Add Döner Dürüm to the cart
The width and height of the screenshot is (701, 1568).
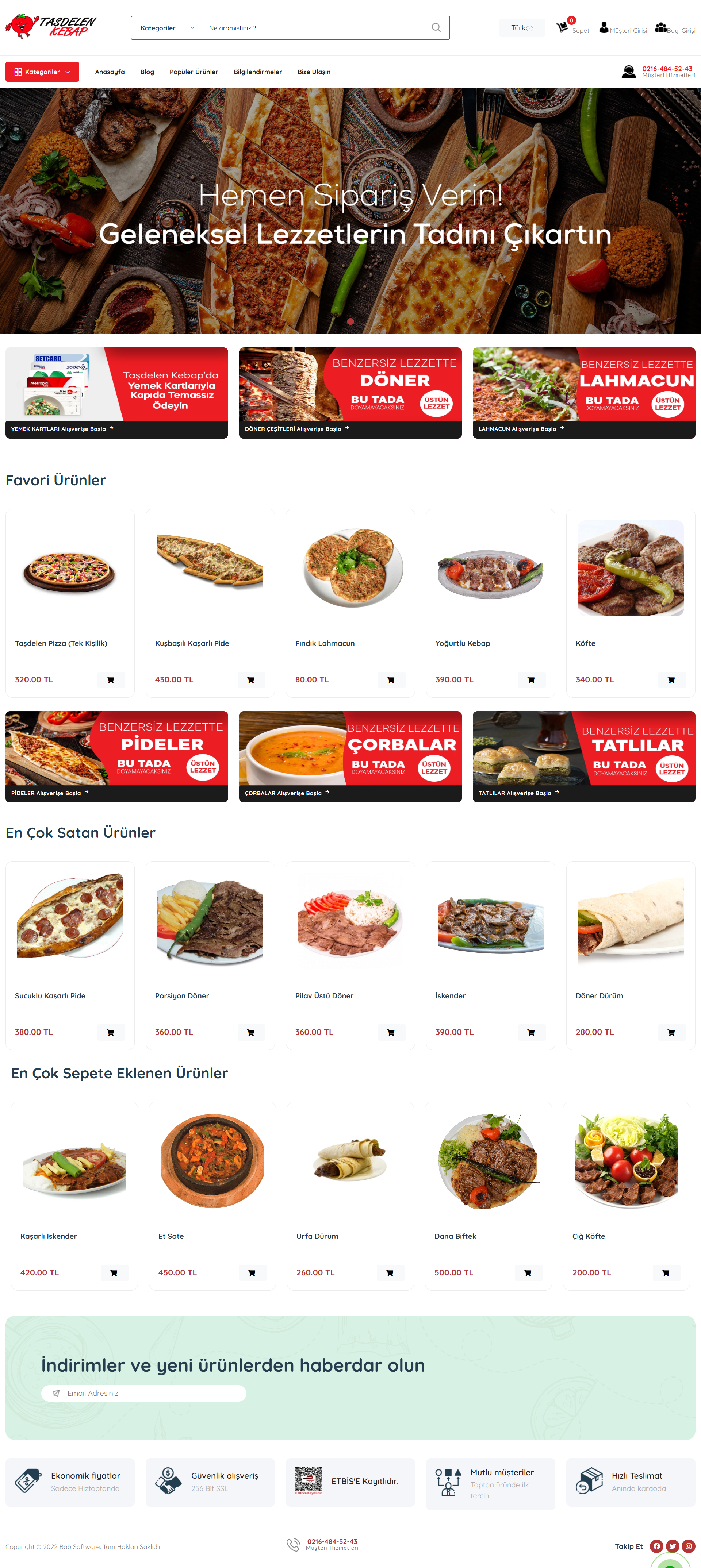pos(671,1032)
